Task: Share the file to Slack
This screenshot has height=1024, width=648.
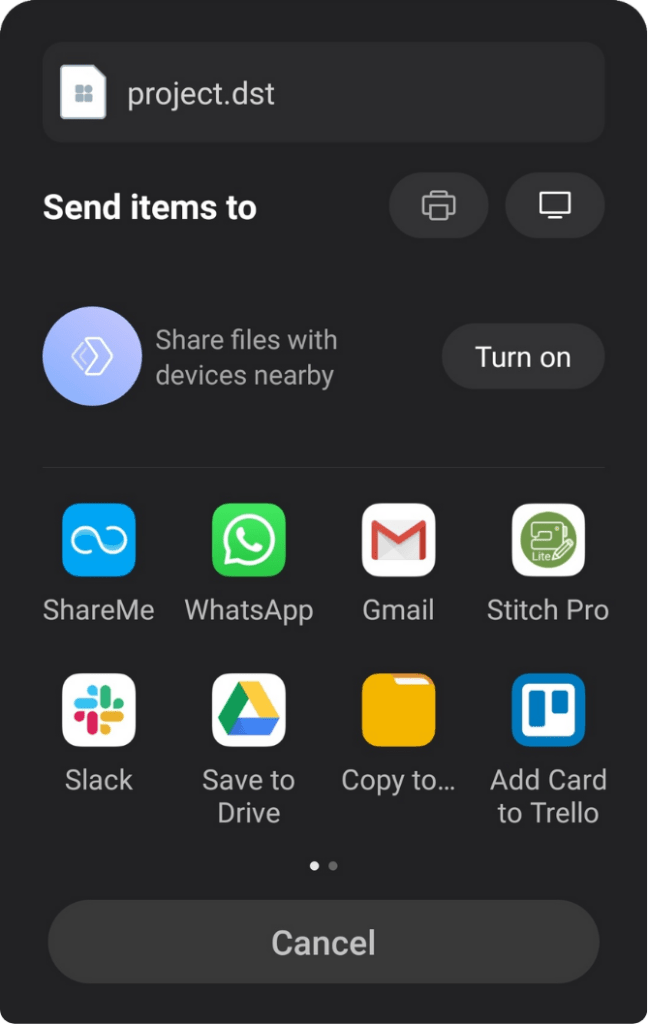Action: click(x=99, y=710)
